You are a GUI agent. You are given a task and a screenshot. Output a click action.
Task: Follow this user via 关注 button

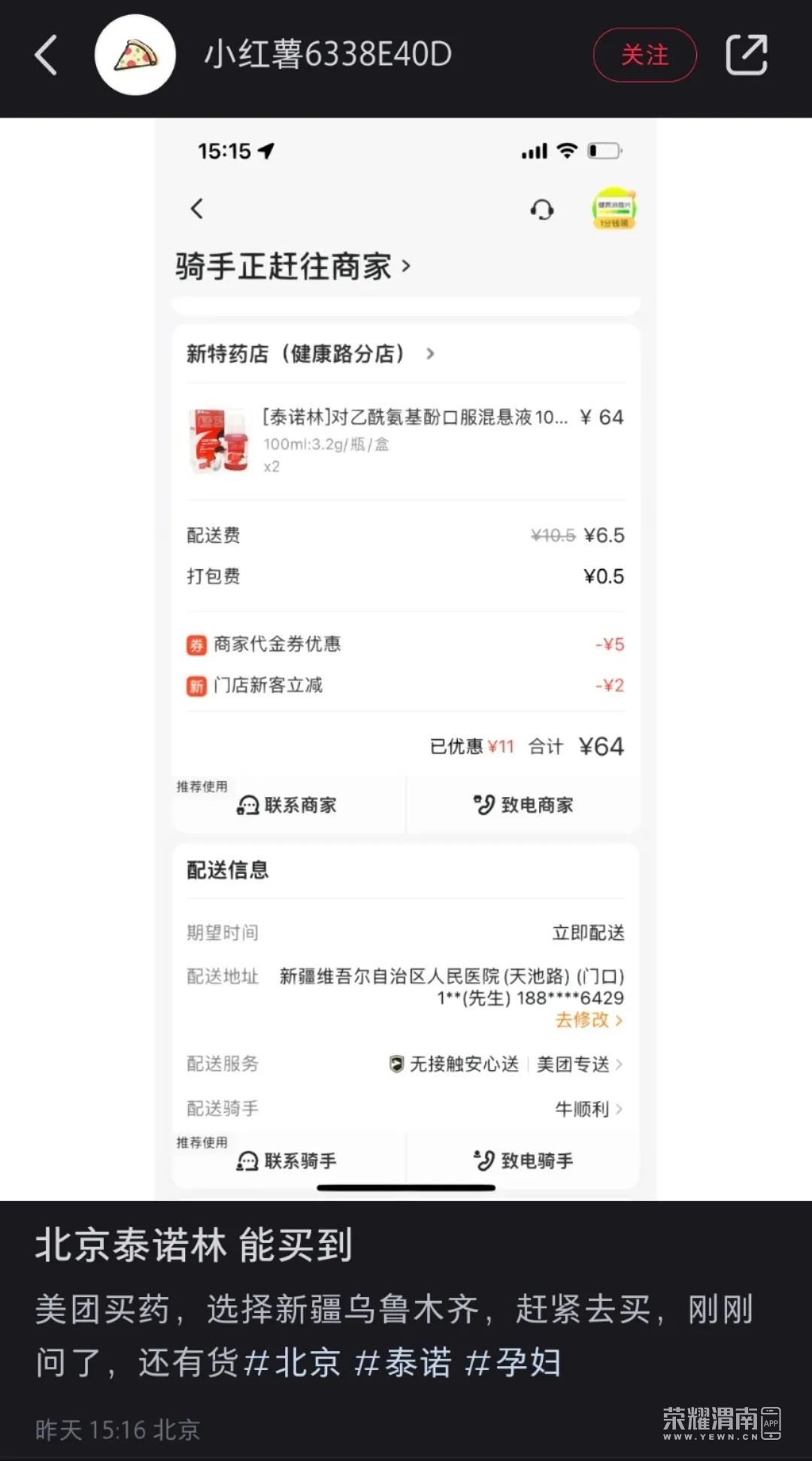tap(644, 55)
